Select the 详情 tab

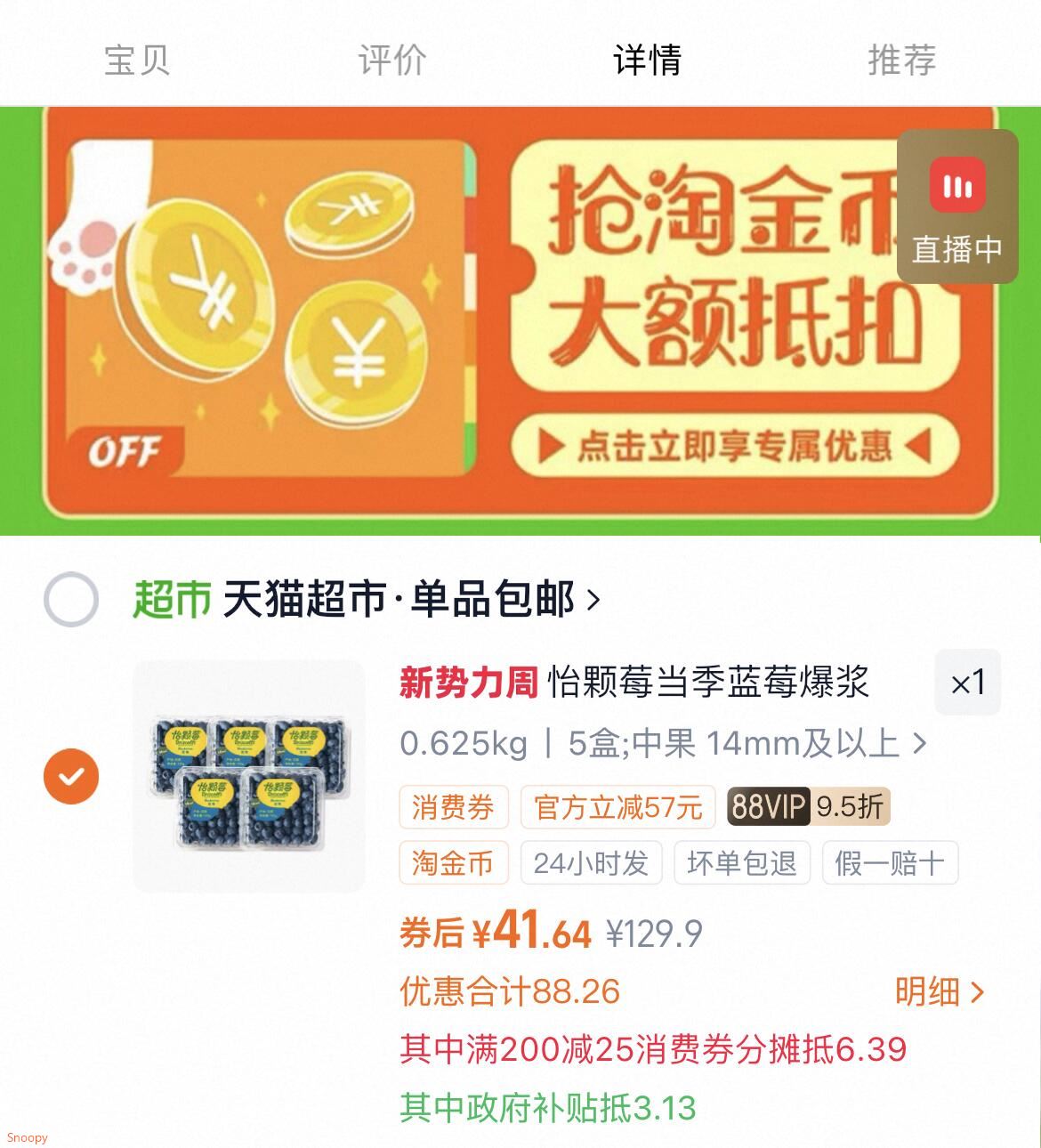[x=647, y=61]
